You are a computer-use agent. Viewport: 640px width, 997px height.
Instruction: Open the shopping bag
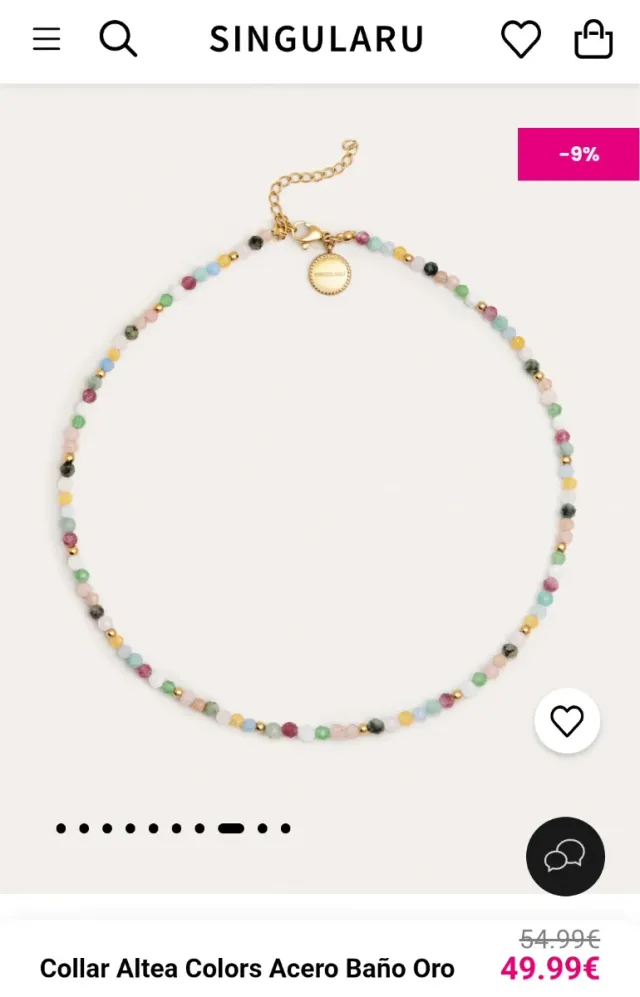pyautogui.click(x=593, y=40)
